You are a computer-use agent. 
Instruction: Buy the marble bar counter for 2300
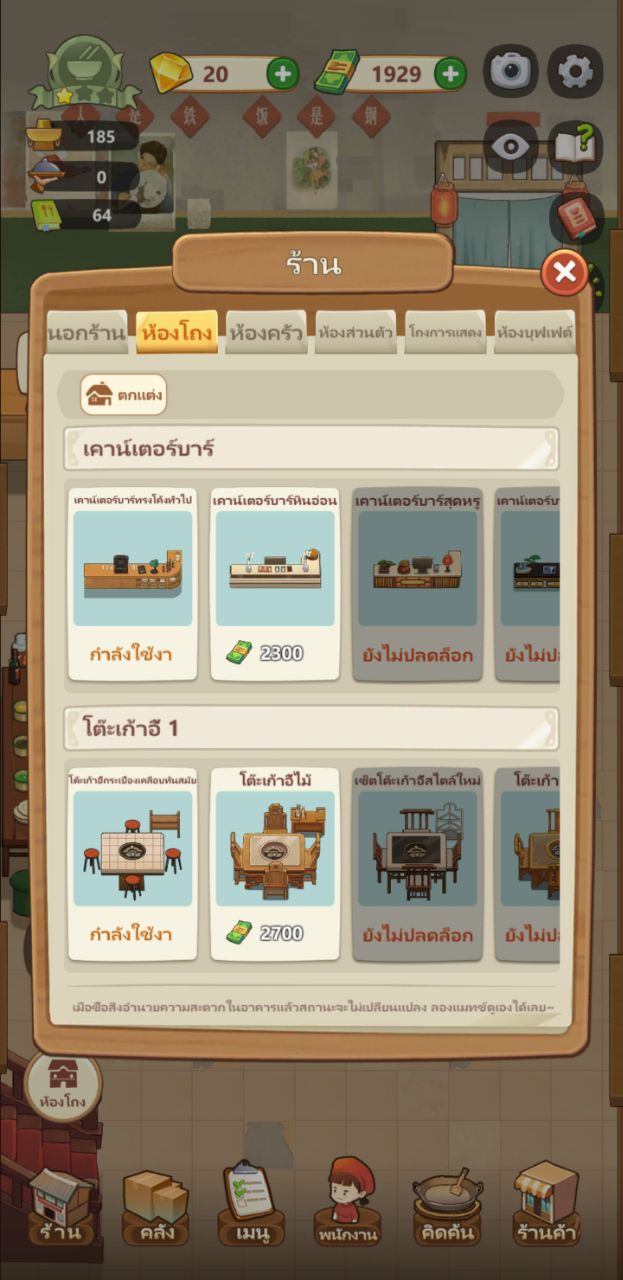(275, 585)
